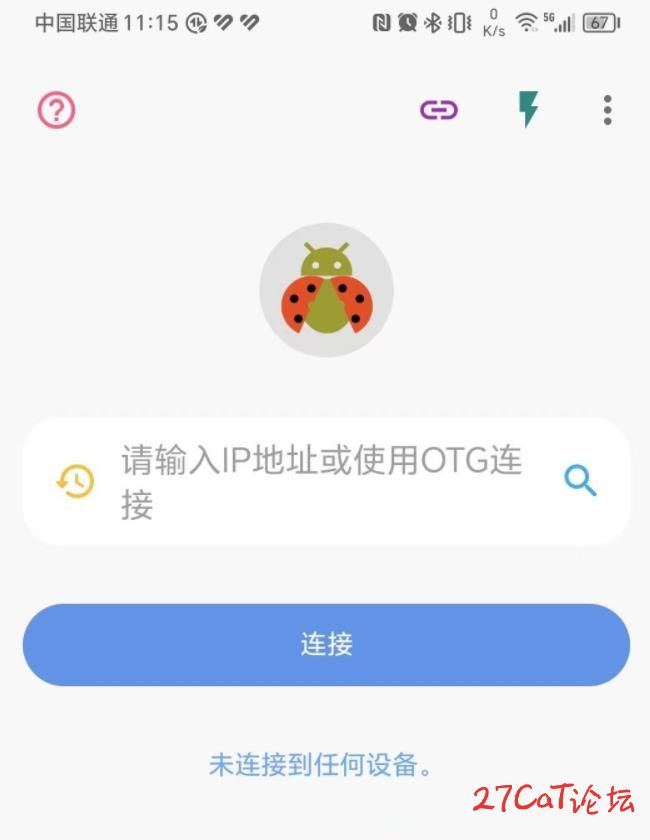Tap the purple link pairing icon

click(x=438, y=110)
